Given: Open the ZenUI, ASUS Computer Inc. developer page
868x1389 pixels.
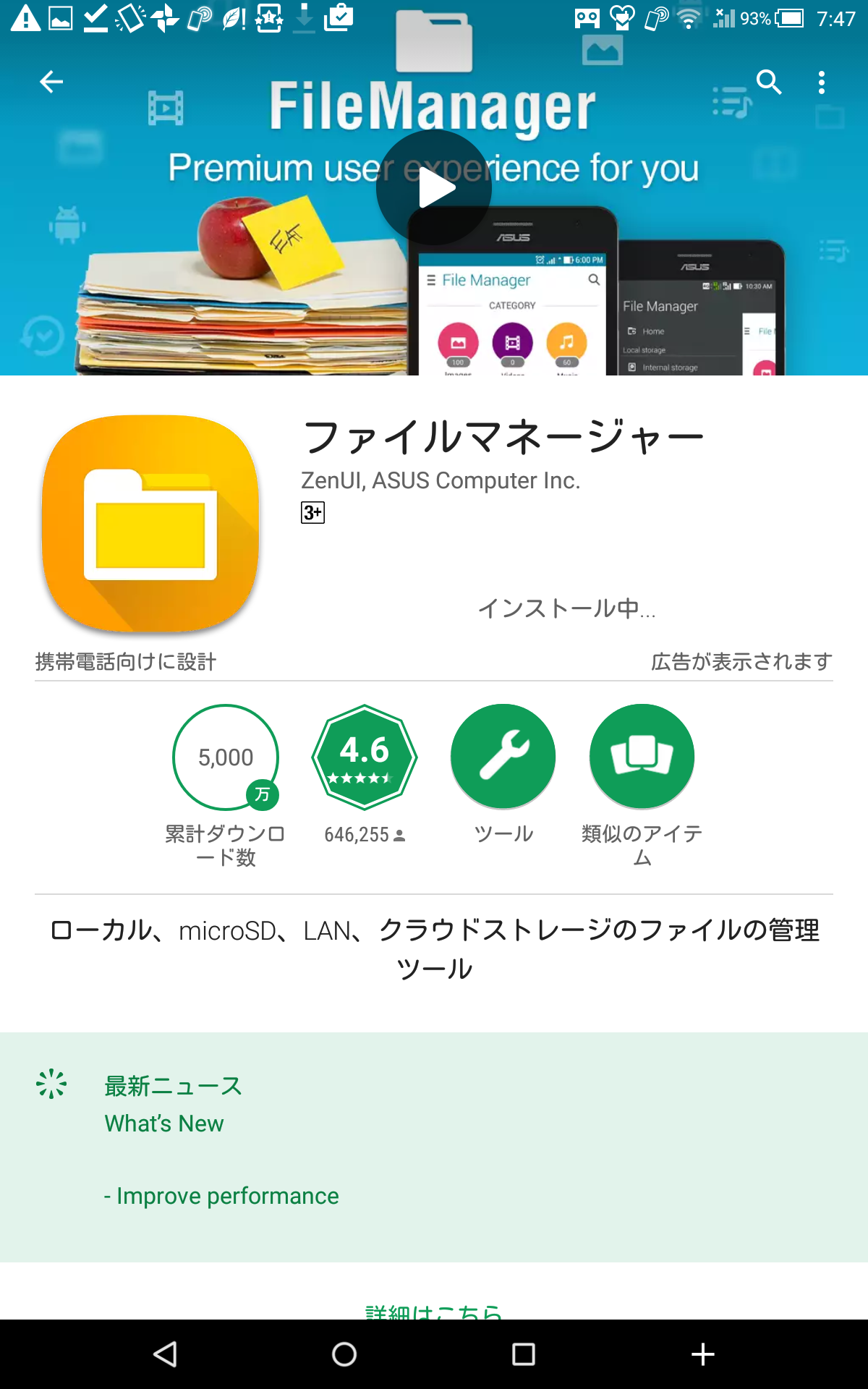Looking at the screenshot, I should pyautogui.click(x=441, y=480).
